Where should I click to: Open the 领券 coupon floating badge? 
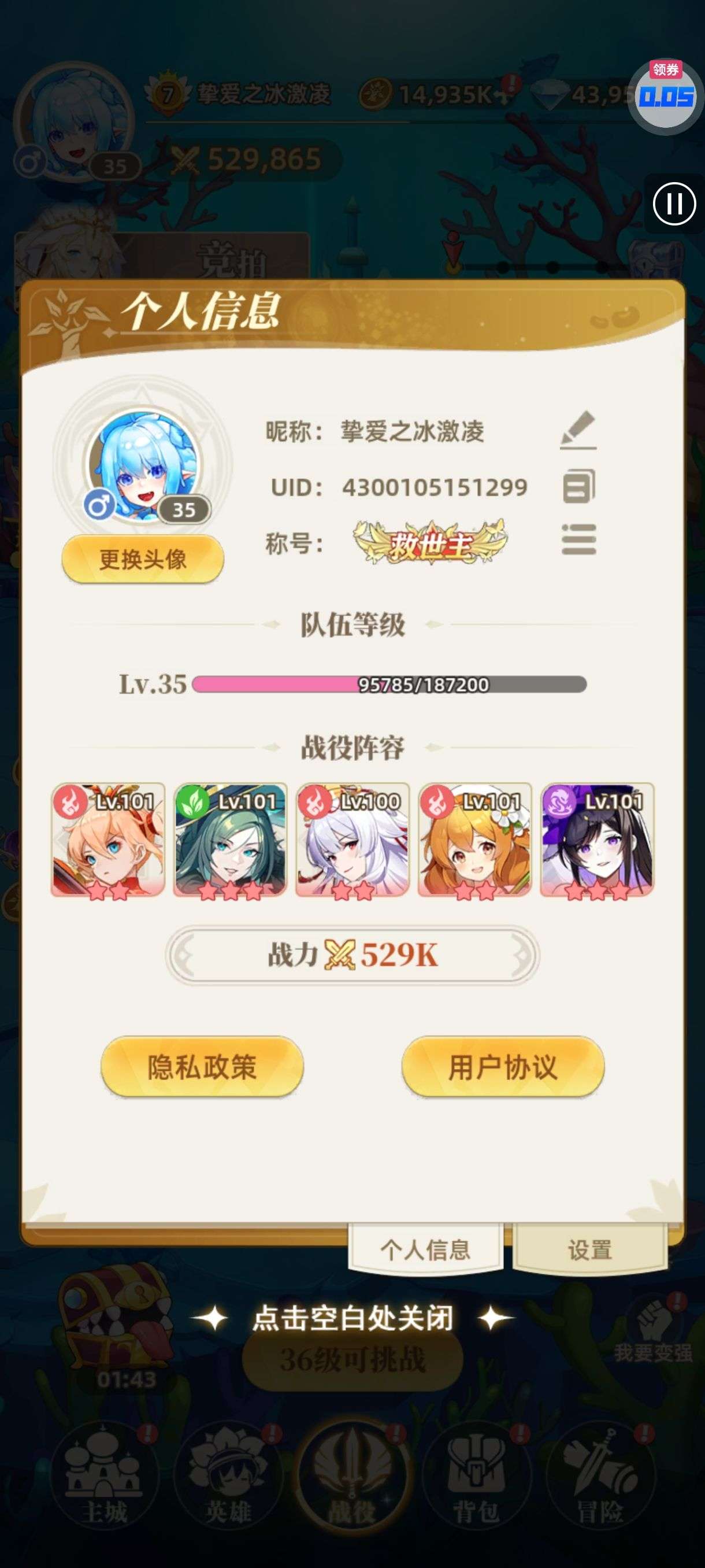pyautogui.click(x=666, y=95)
